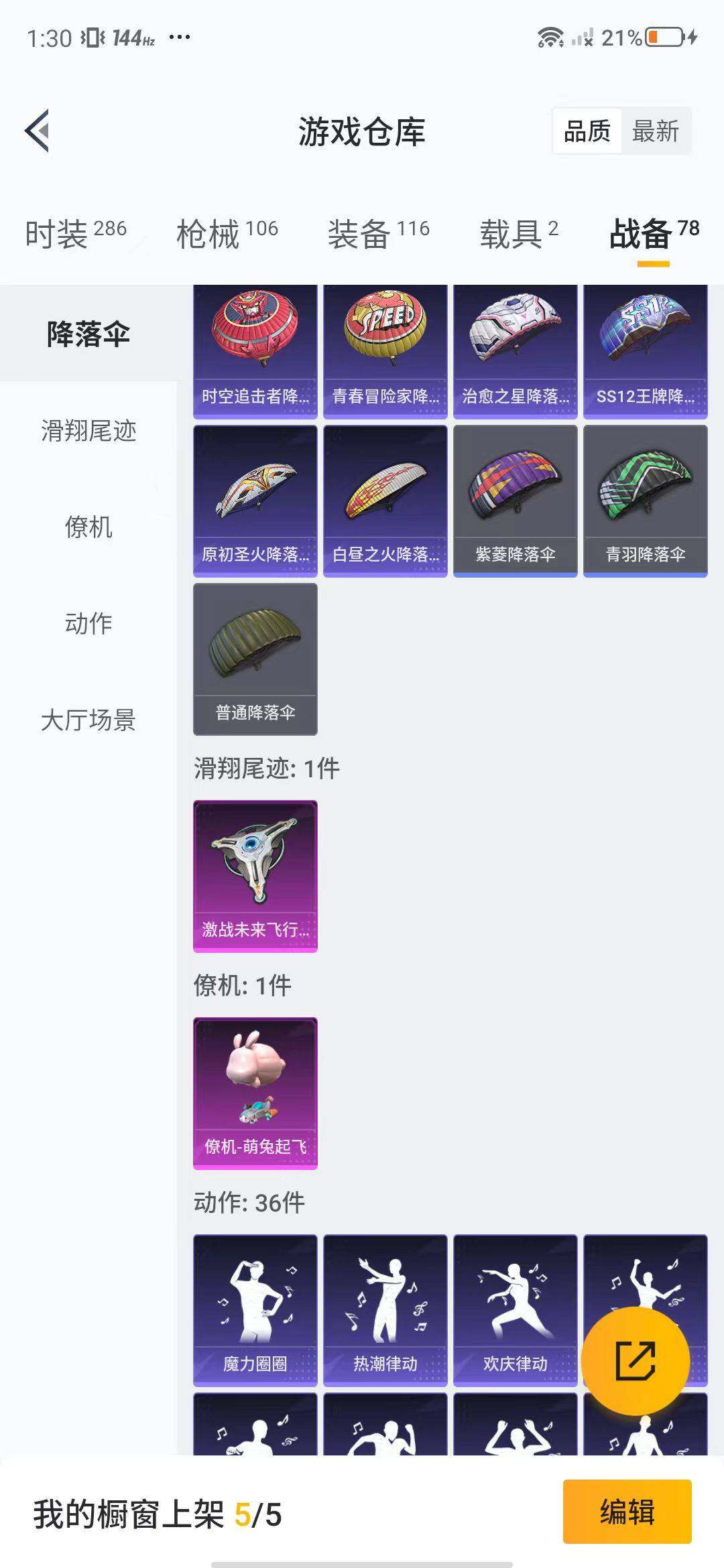Open the 载具 tab
Viewport: 724px width, 1568px height.
[518, 234]
